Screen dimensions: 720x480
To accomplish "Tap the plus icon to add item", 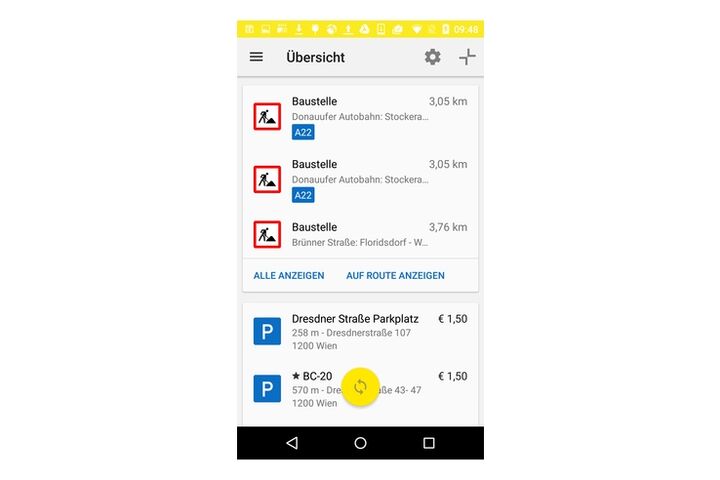I will pos(467,57).
